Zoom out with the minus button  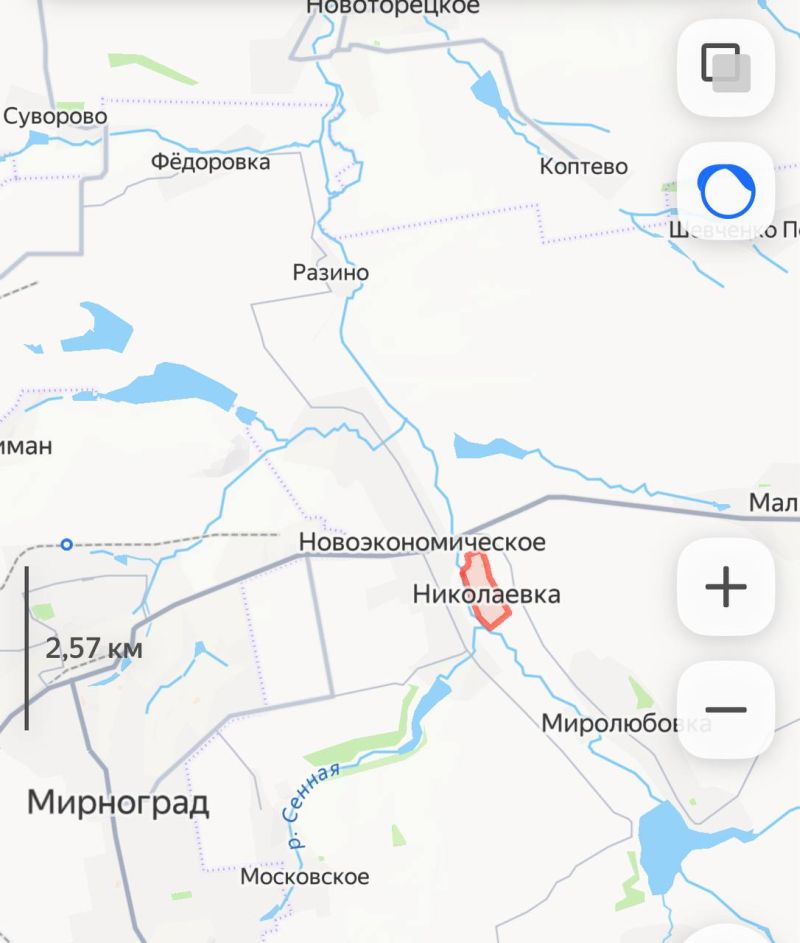pyautogui.click(x=726, y=710)
